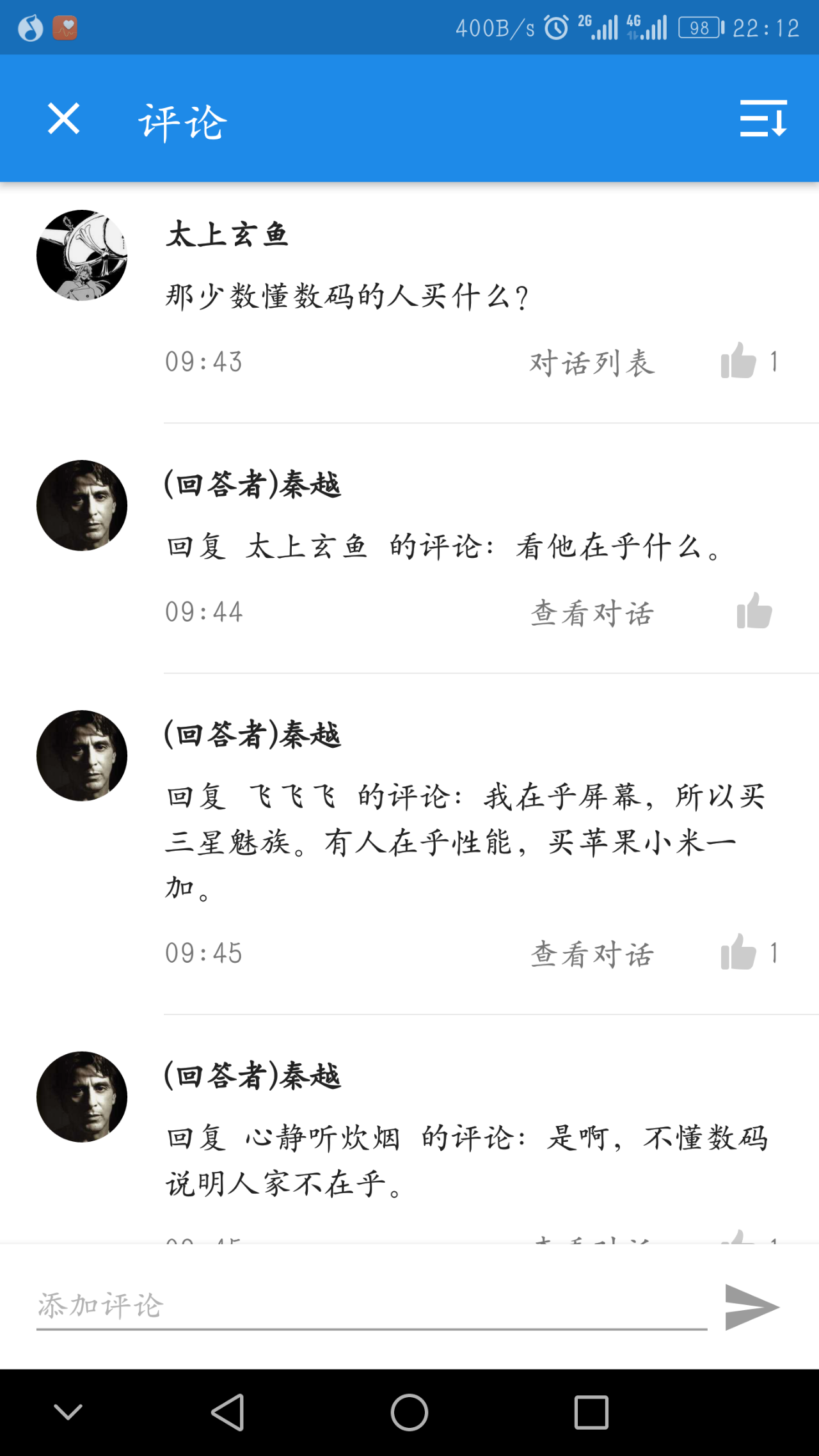
Task: Tap 查看对话 on the 09:45 comment
Action: point(592,953)
